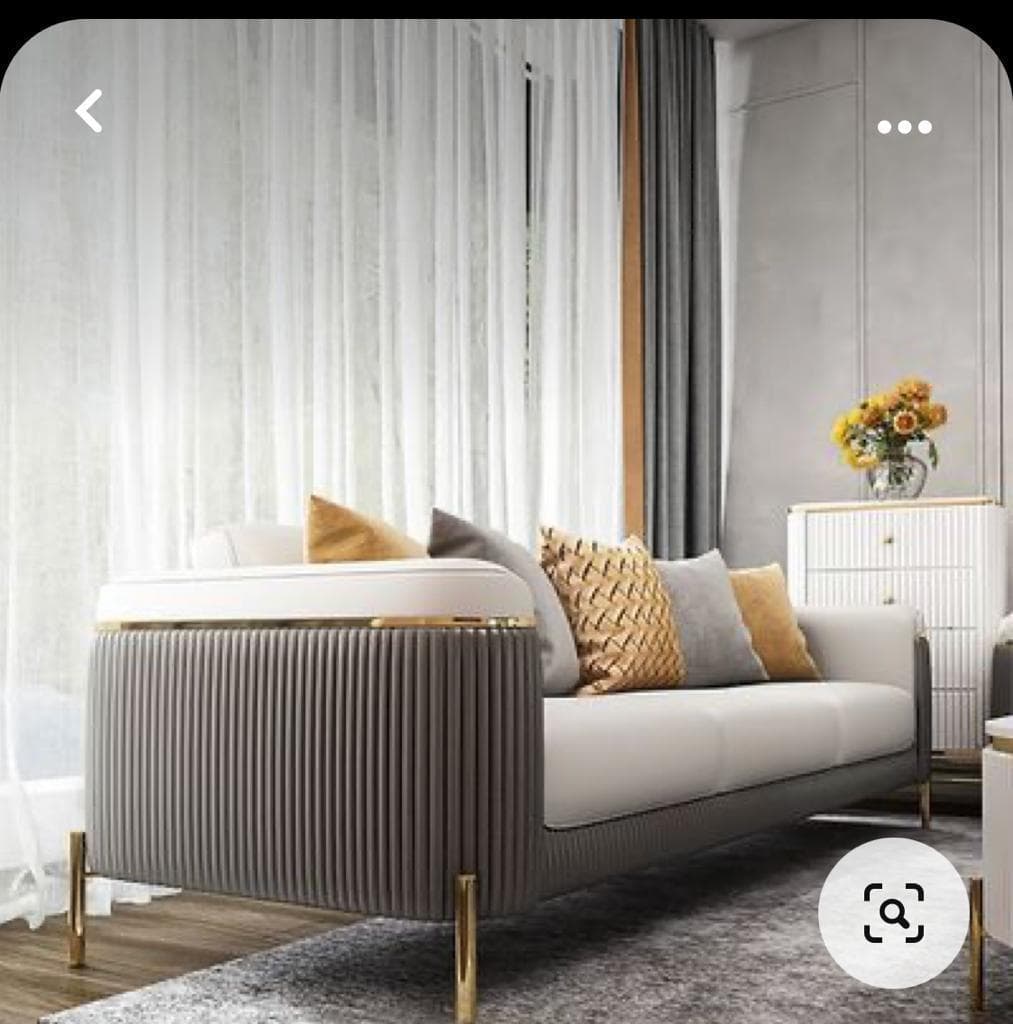
Task: Start visual search with the lens button
Action: 893,912
